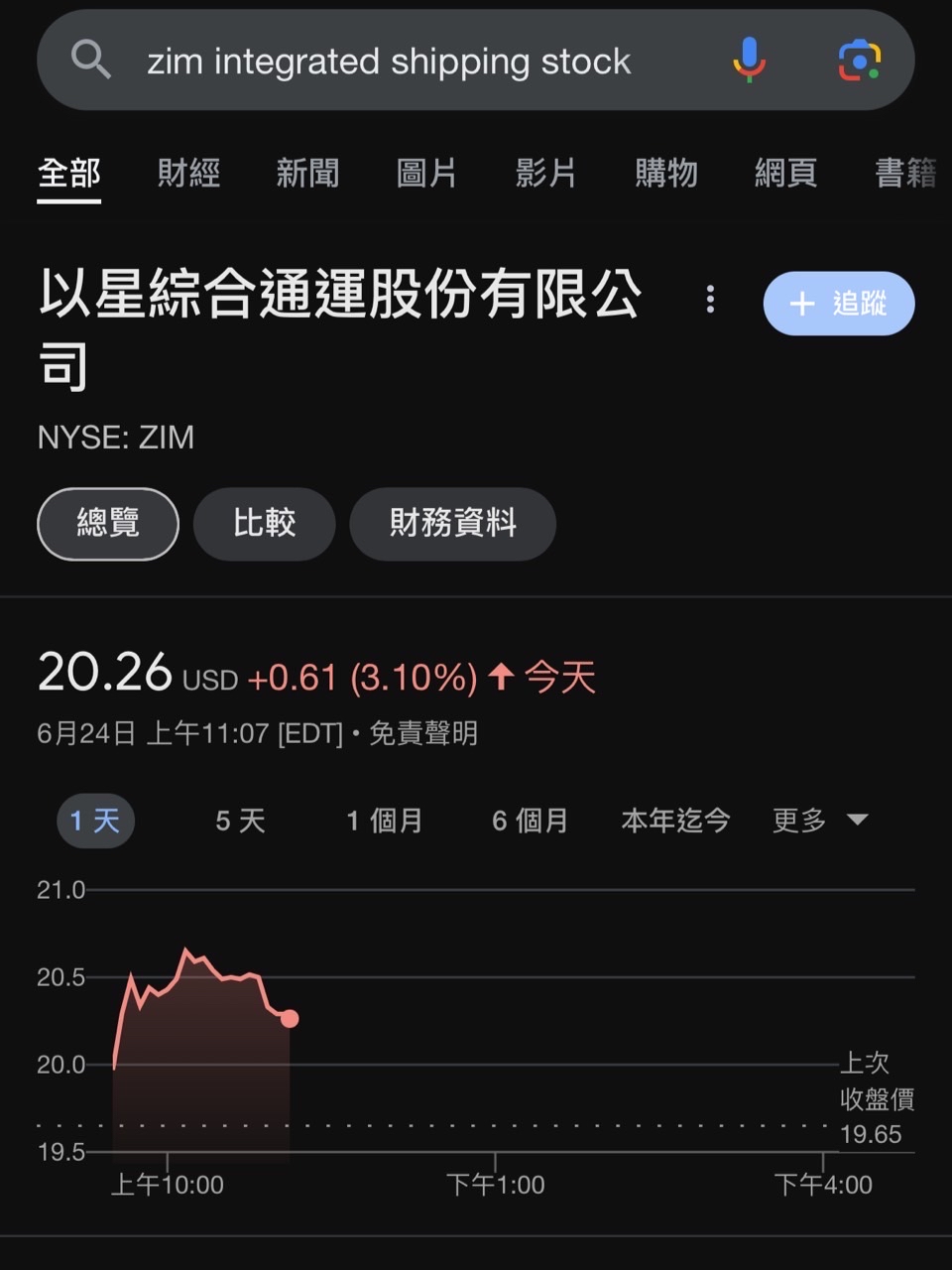
Task: Show the 1 個月 chart range
Action: [384, 821]
